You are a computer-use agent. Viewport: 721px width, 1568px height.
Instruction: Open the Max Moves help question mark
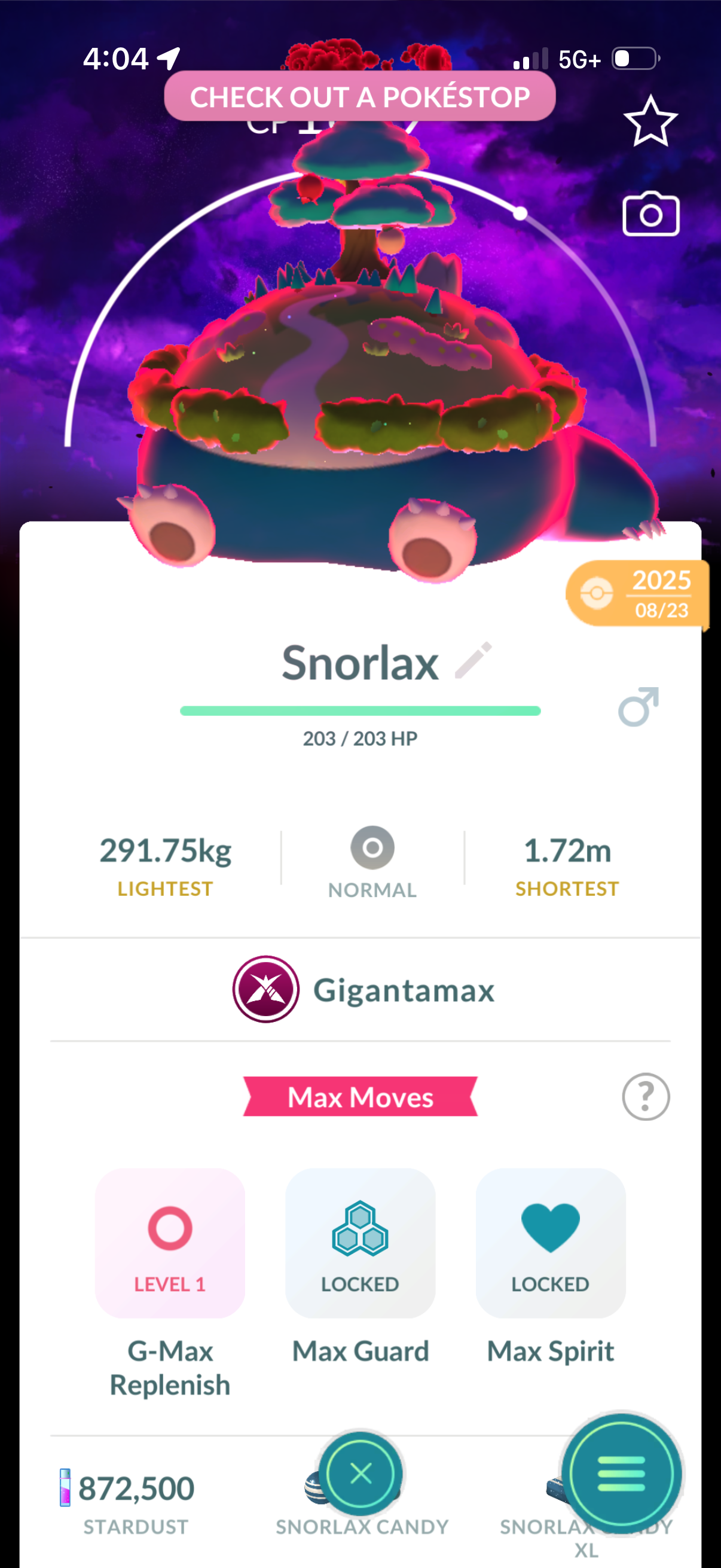pos(645,1096)
